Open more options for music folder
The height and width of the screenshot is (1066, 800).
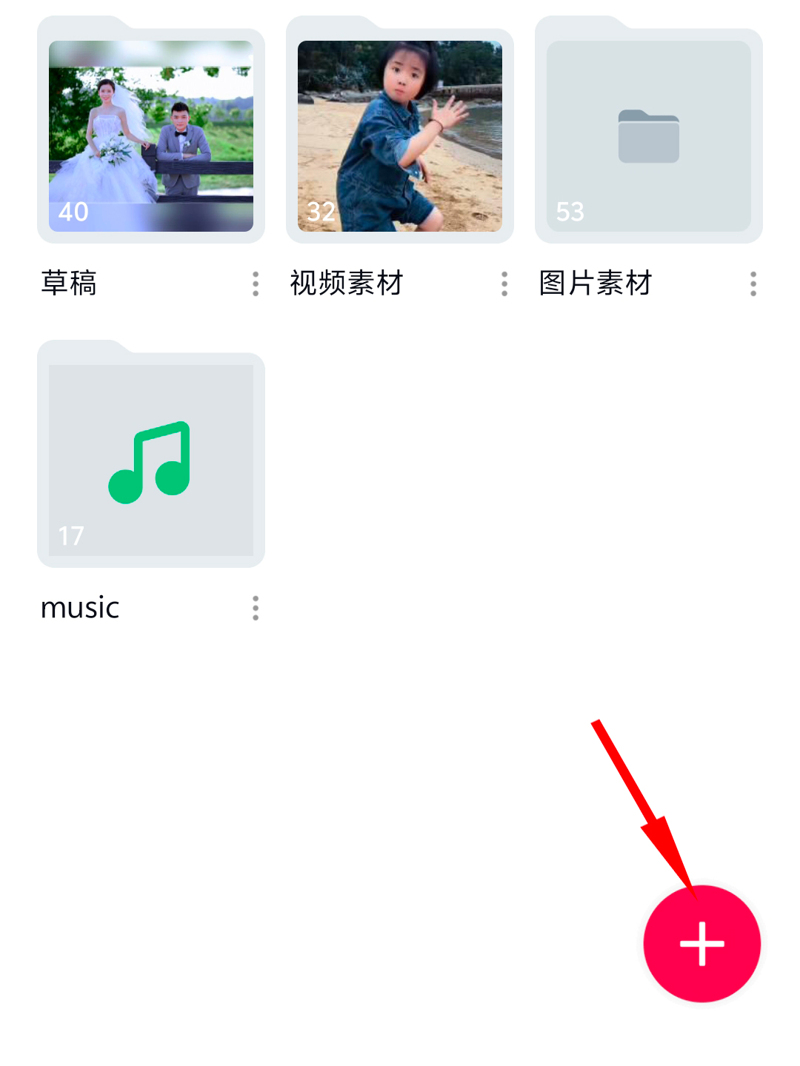[x=256, y=608]
